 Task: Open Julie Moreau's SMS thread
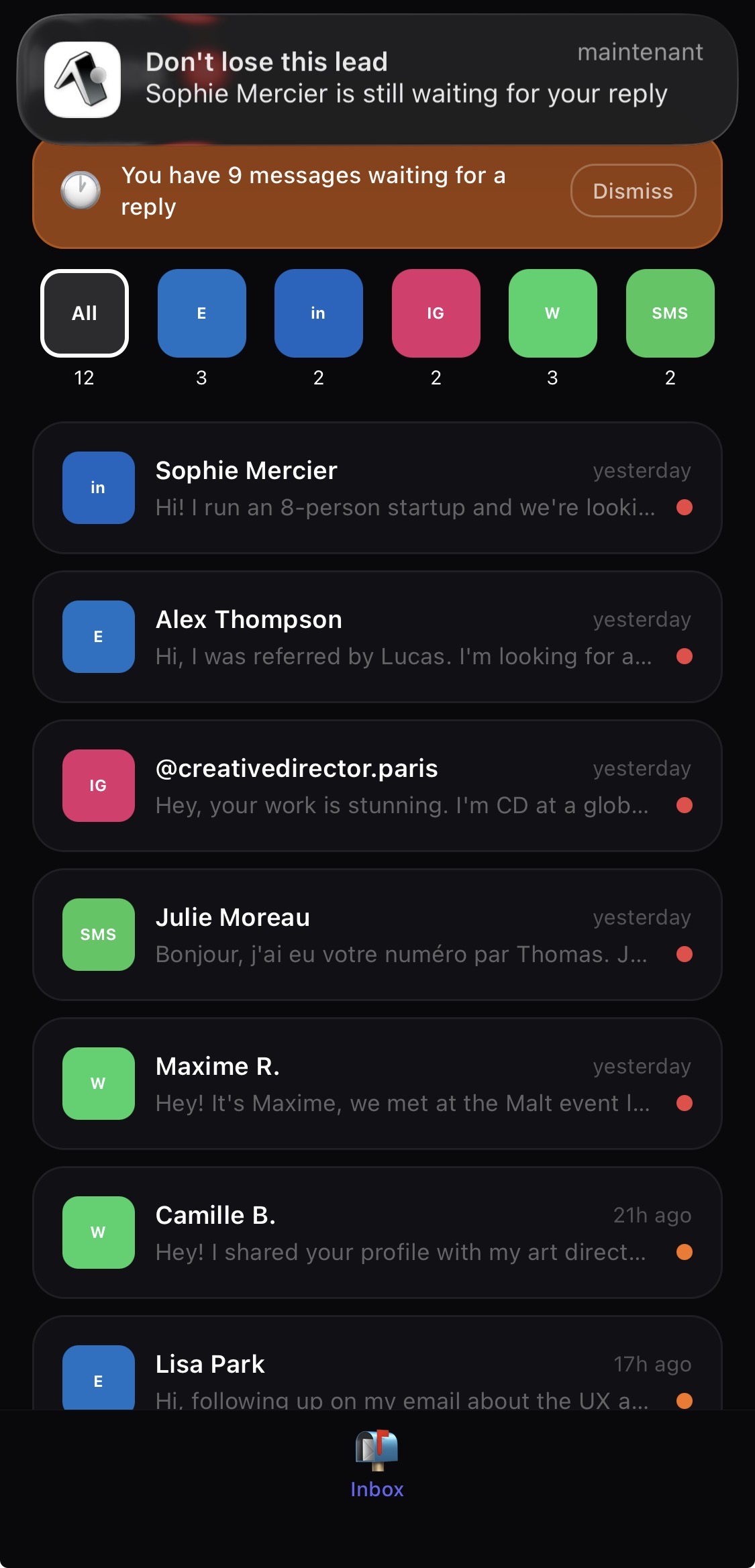click(377, 935)
